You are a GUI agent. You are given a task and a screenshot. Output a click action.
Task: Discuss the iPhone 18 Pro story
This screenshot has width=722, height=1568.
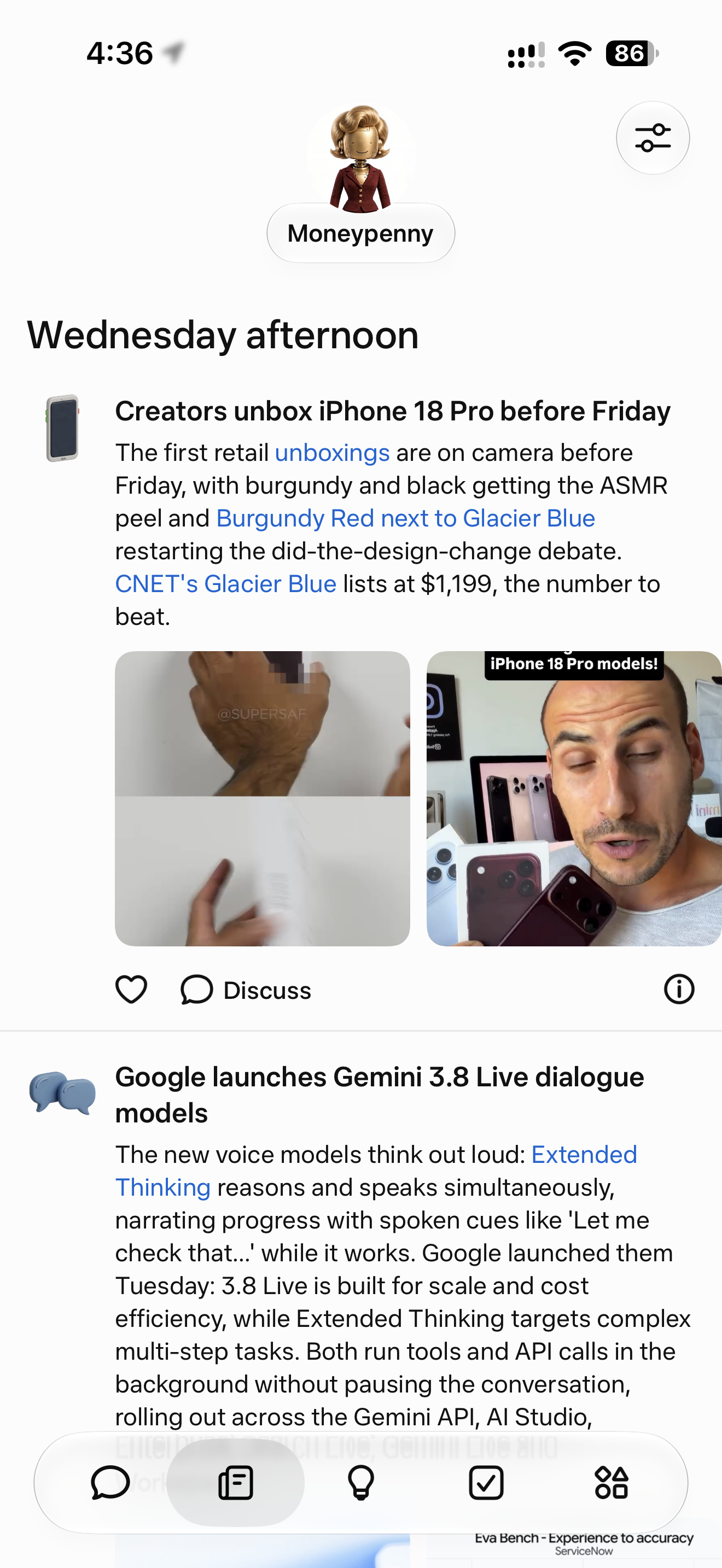click(x=246, y=990)
